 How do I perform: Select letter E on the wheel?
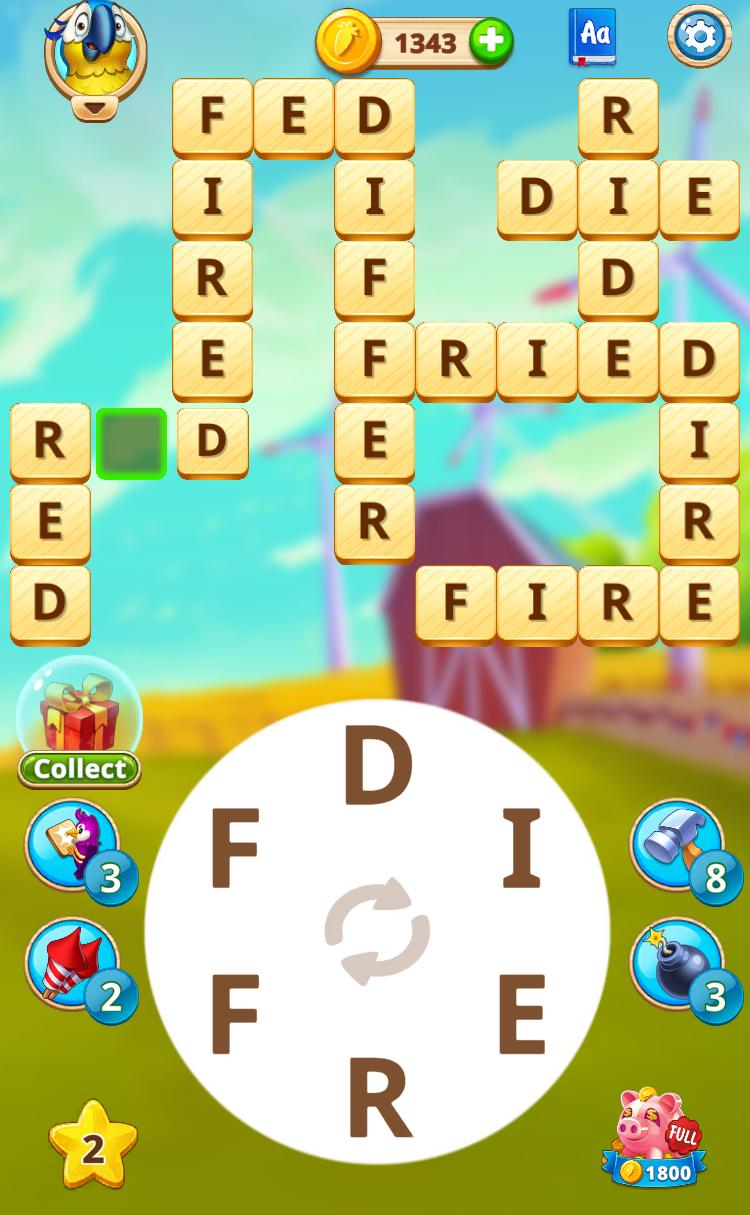coord(521,1015)
